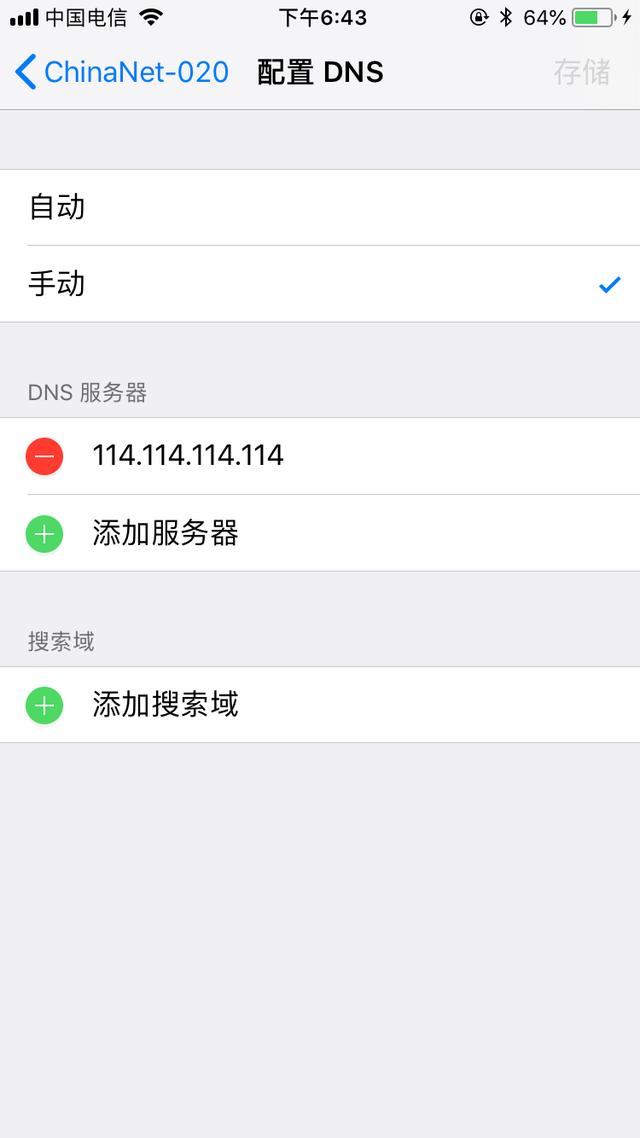Tap 添加服务器 to add a server
The width and height of the screenshot is (640, 1138).
tap(165, 533)
